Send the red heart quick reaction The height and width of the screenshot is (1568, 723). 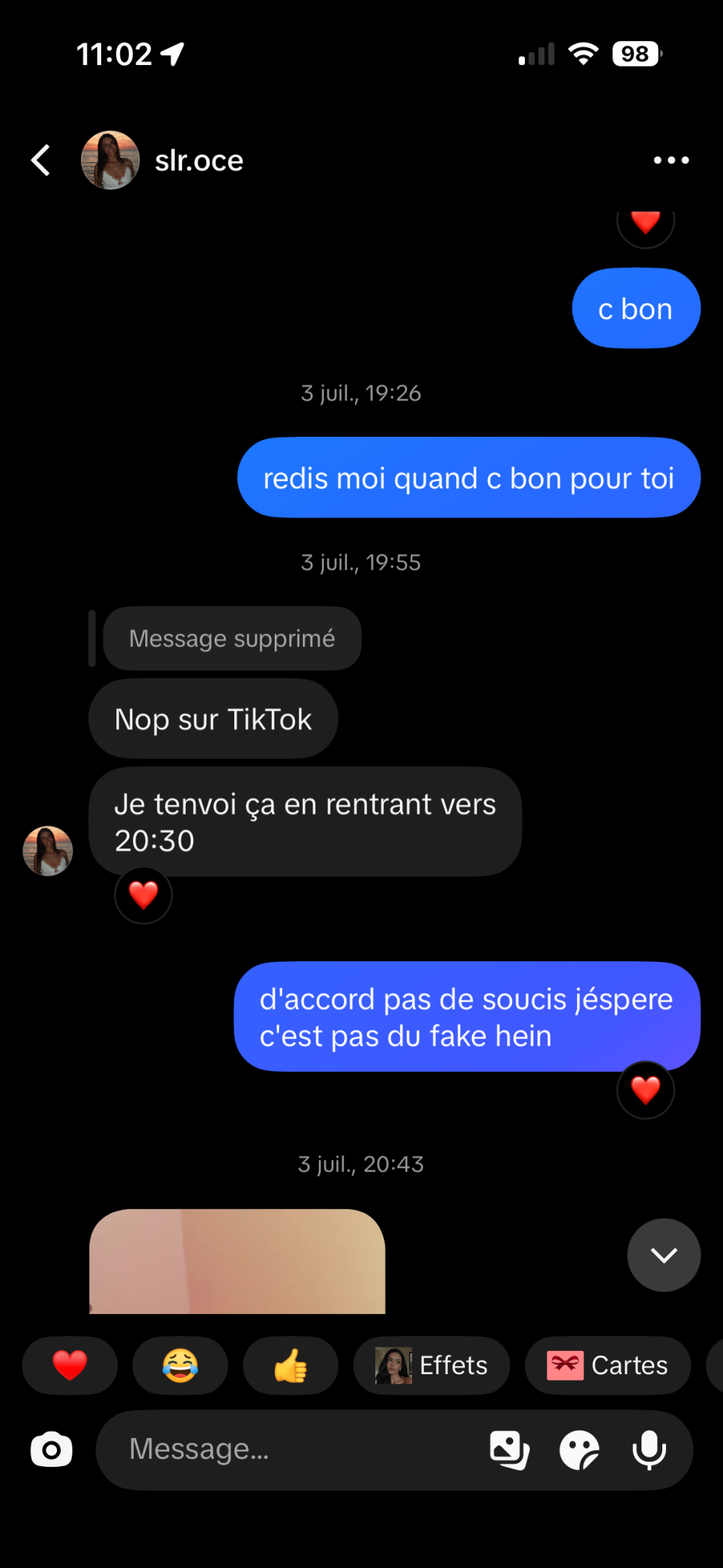[70, 1365]
